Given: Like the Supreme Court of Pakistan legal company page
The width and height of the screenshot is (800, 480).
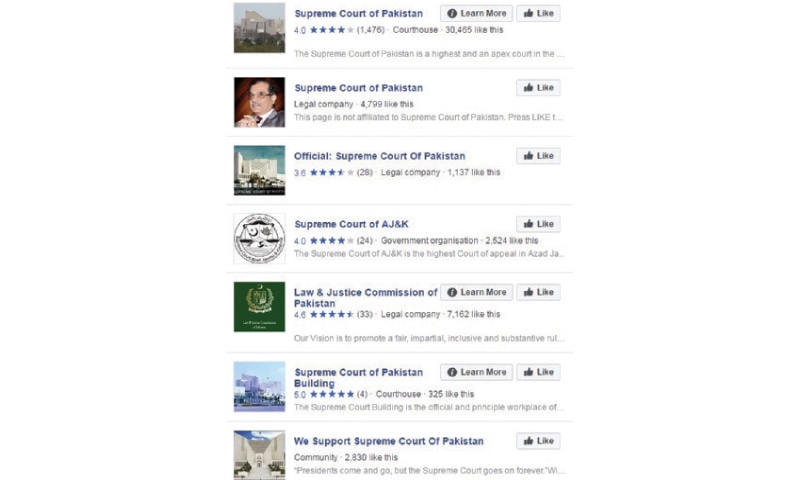Looking at the screenshot, I should (x=538, y=88).
